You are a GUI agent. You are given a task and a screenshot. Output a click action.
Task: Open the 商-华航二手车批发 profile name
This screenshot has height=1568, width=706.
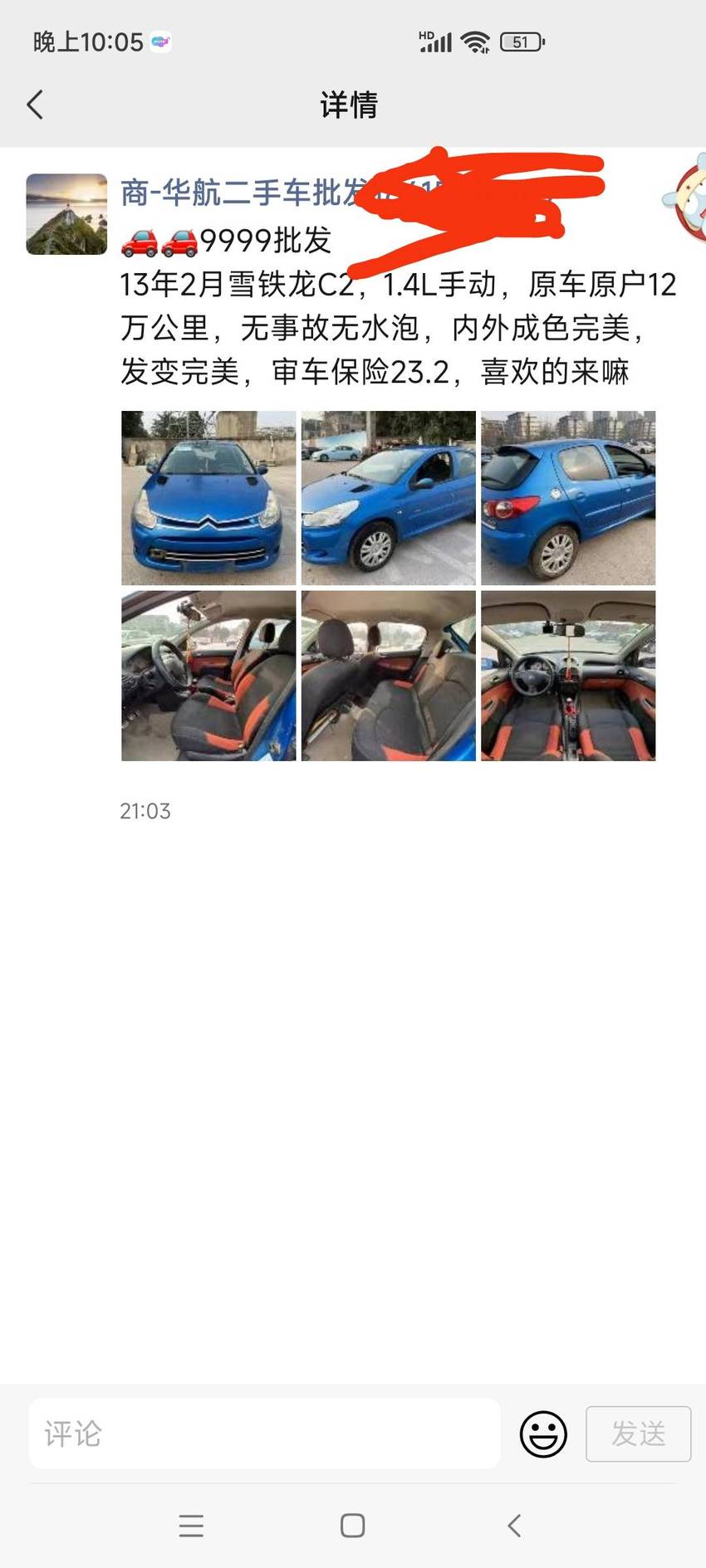point(243,193)
